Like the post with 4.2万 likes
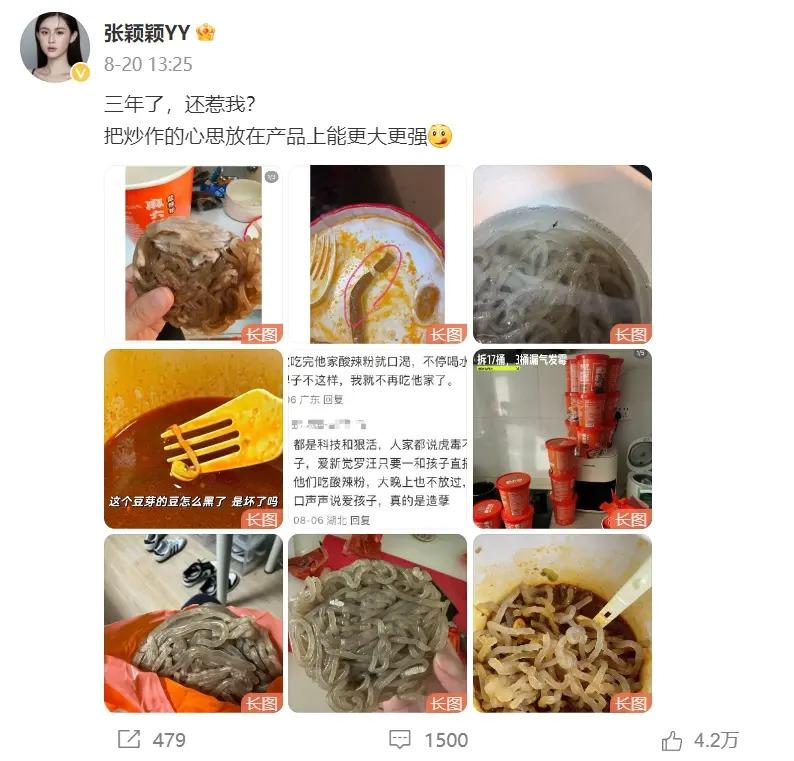This screenshot has height=761, width=794. click(700, 740)
